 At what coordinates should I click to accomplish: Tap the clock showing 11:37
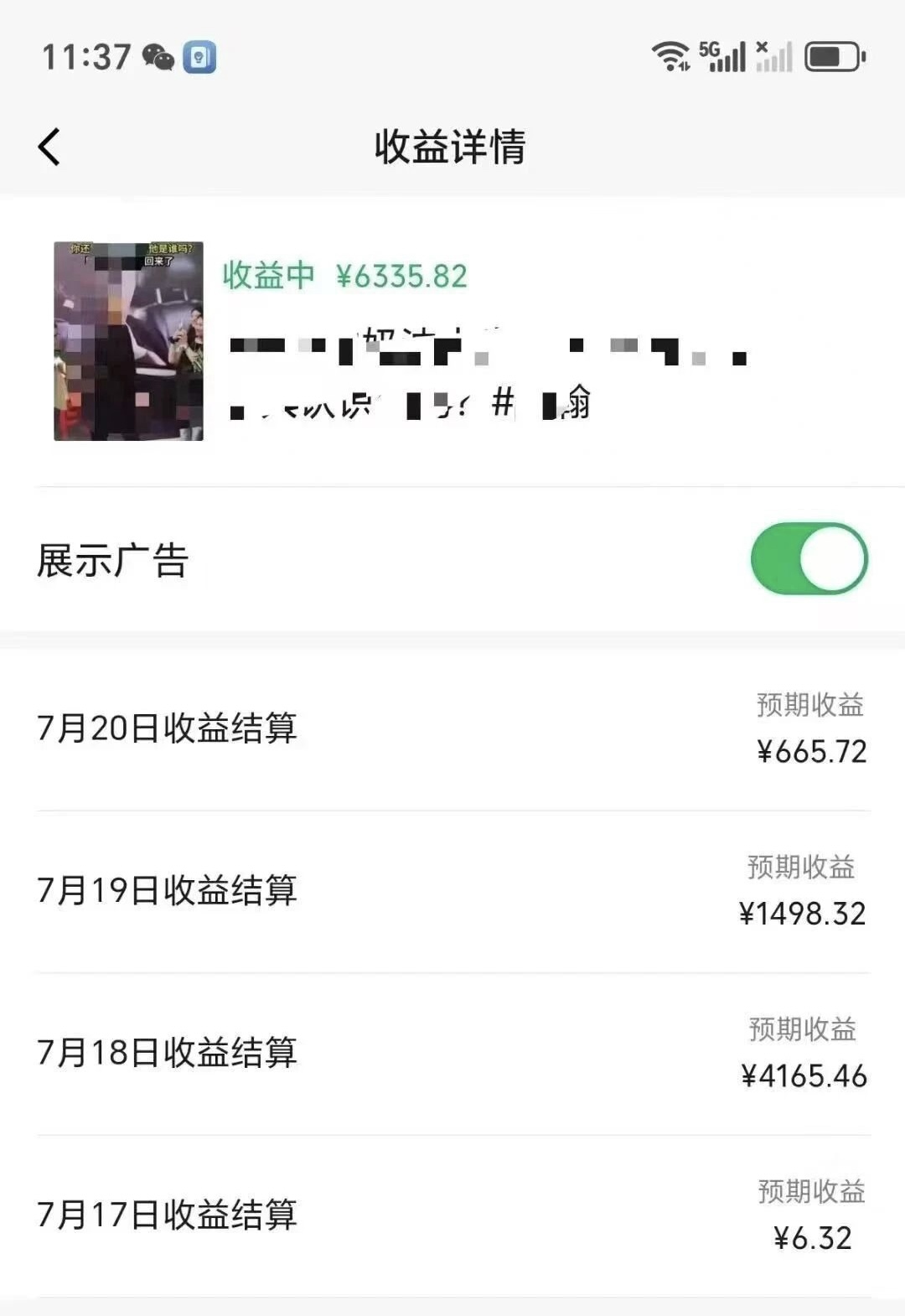[x=86, y=57]
